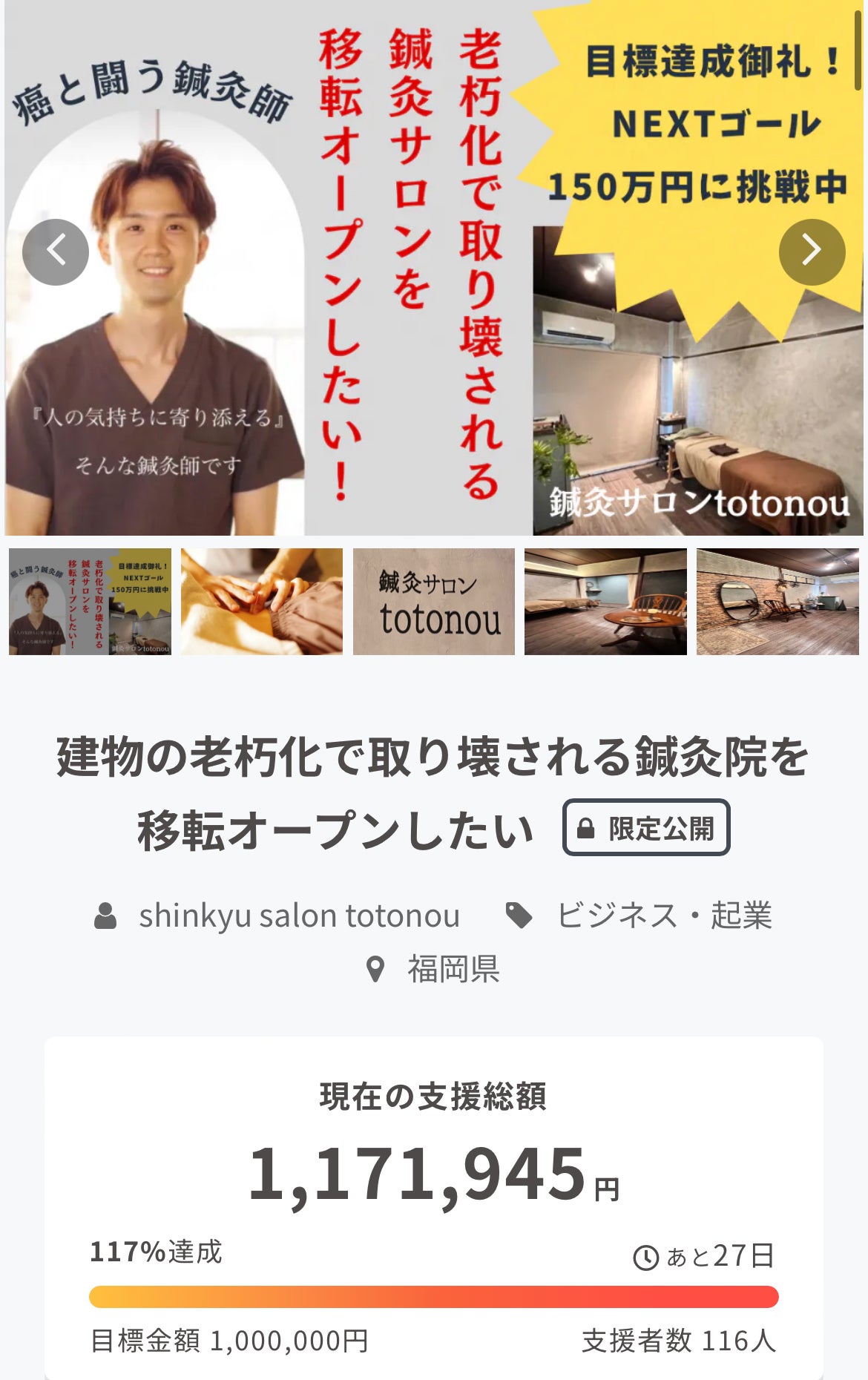868x1380 pixels.
Task: Browse the ビジネス・起業 category
Action: coord(664,916)
